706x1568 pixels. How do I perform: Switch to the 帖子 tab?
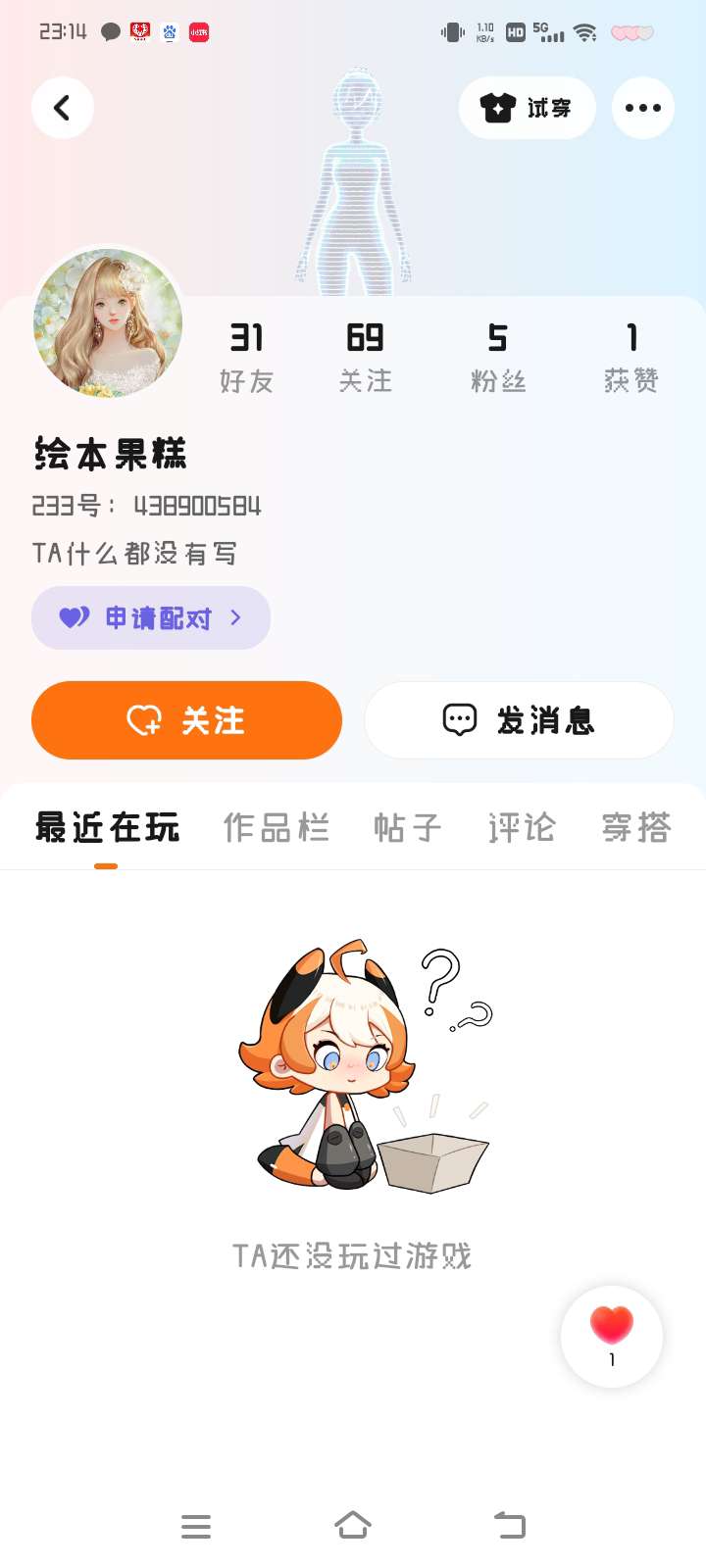click(407, 828)
